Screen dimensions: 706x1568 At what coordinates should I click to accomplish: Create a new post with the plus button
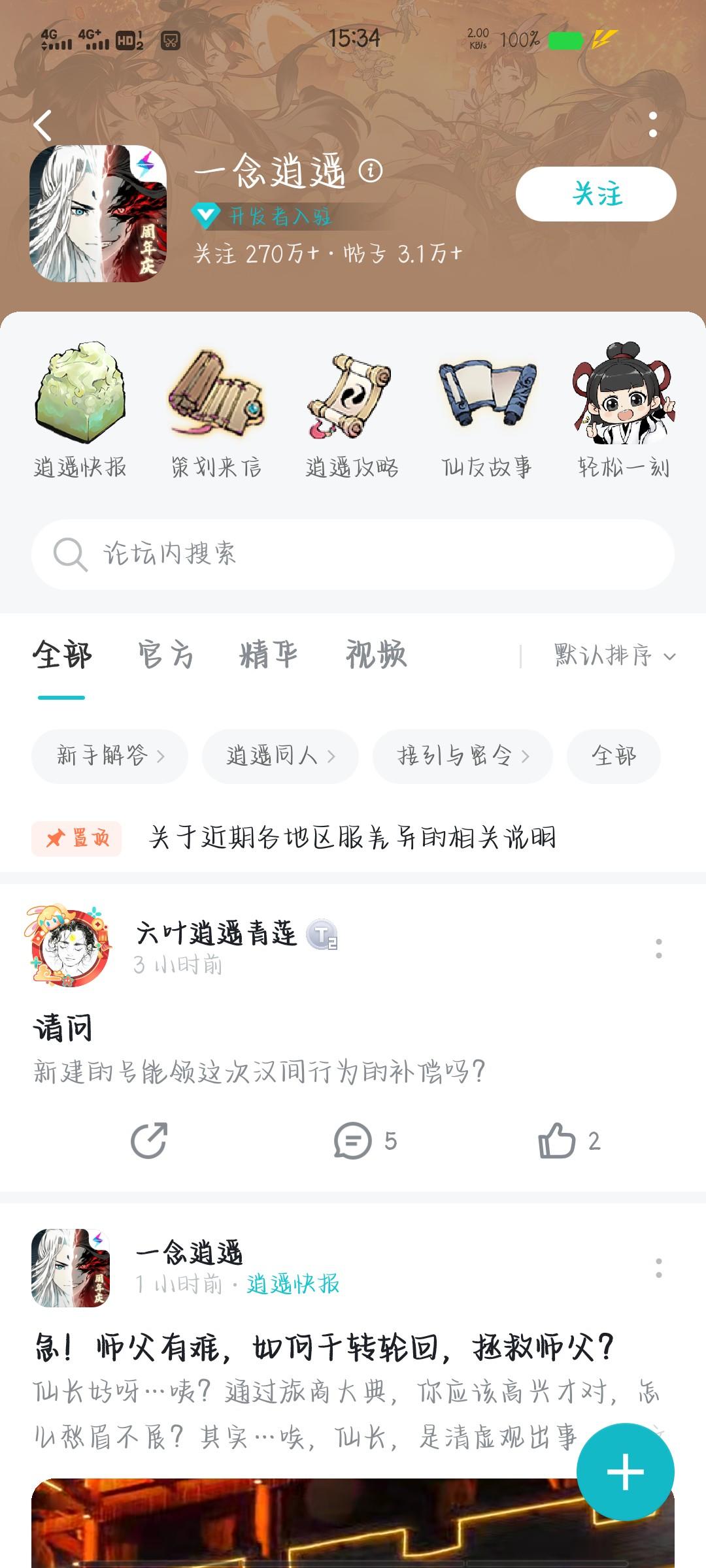coord(625,1472)
